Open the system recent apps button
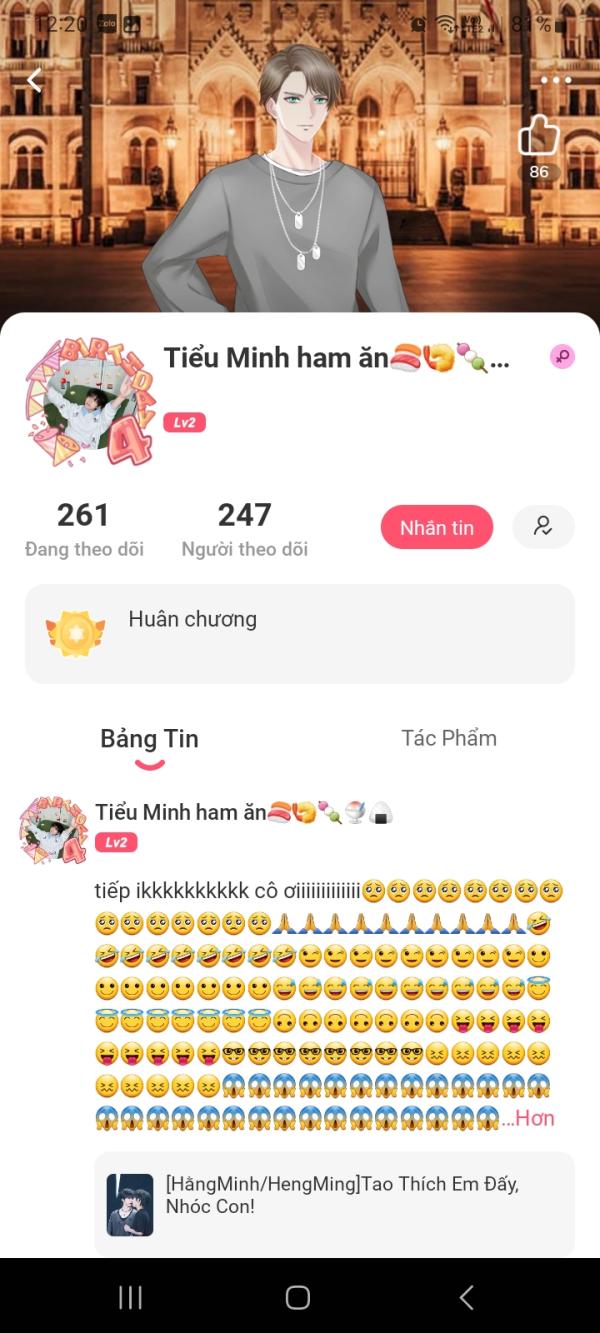 pyautogui.click(x=130, y=1297)
